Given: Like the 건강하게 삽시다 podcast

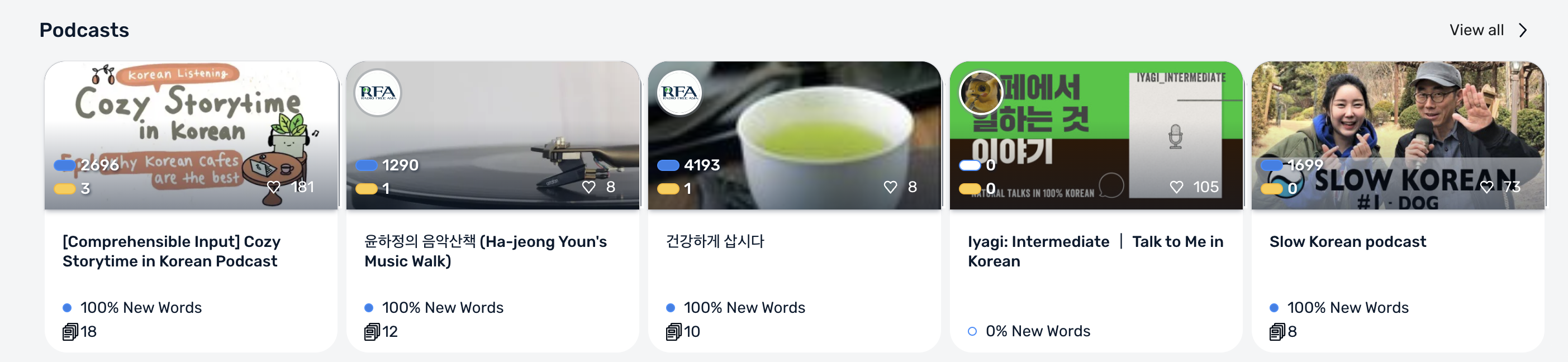Looking at the screenshot, I should [x=890, y=187].
